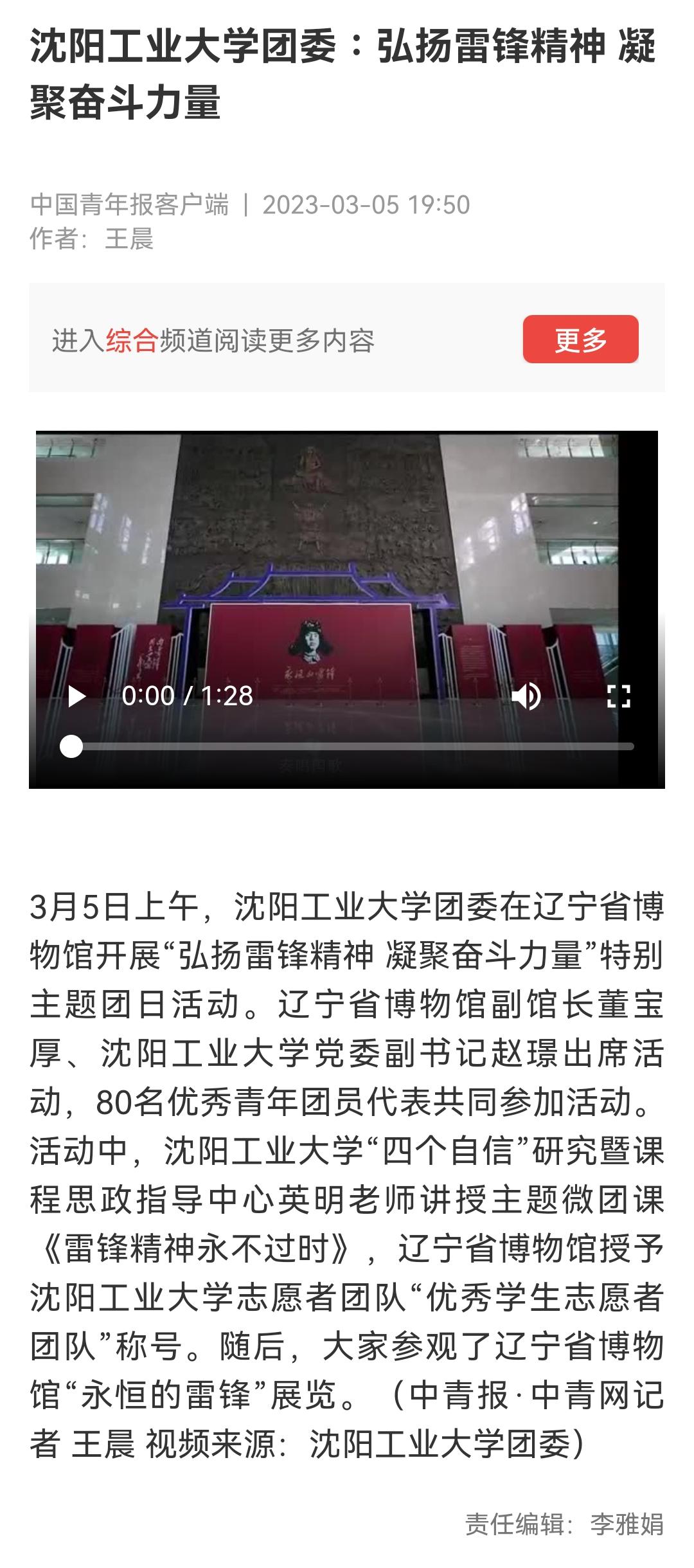Open the 综合 channel link
694x1568 pixels.
132,341
